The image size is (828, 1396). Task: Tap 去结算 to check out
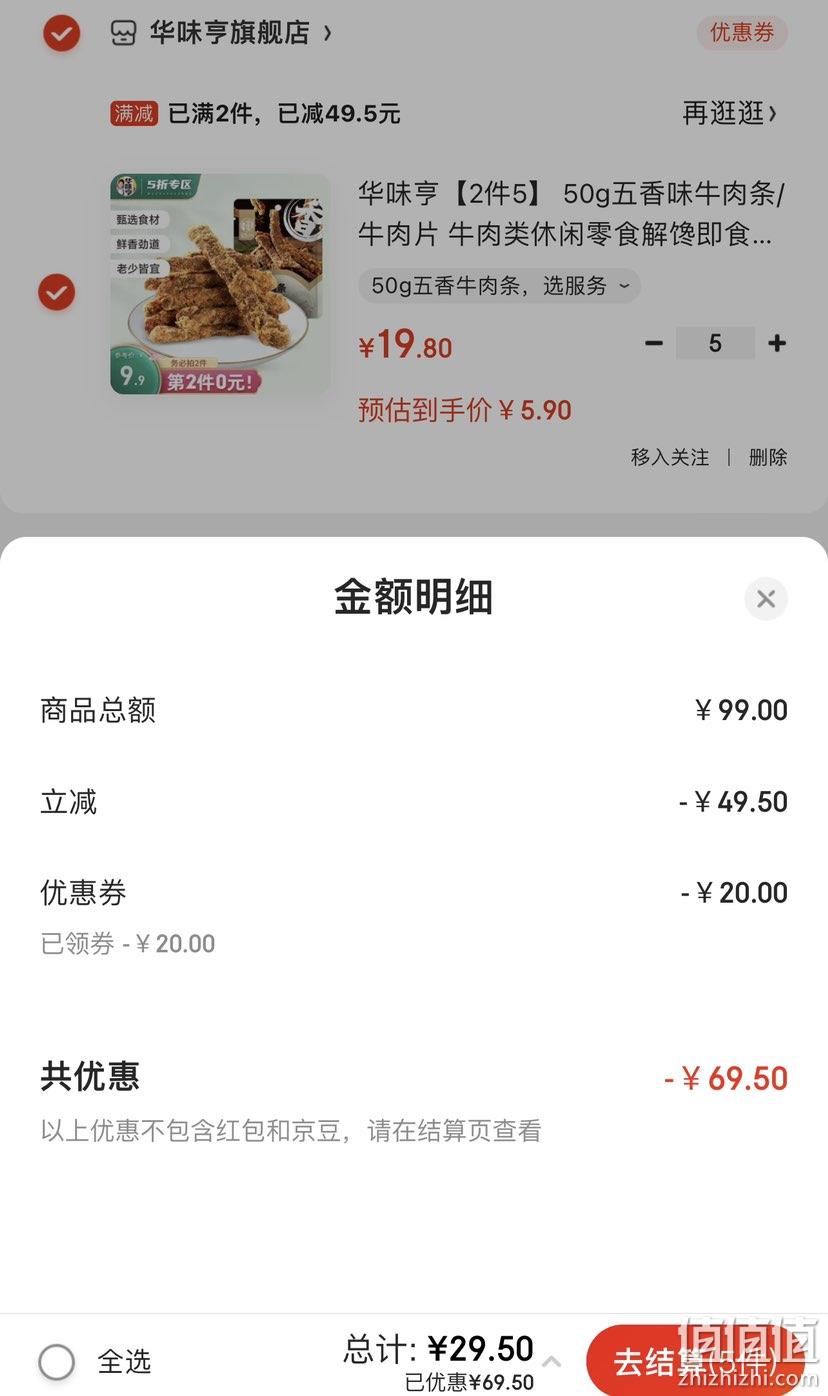(695, 1361)
